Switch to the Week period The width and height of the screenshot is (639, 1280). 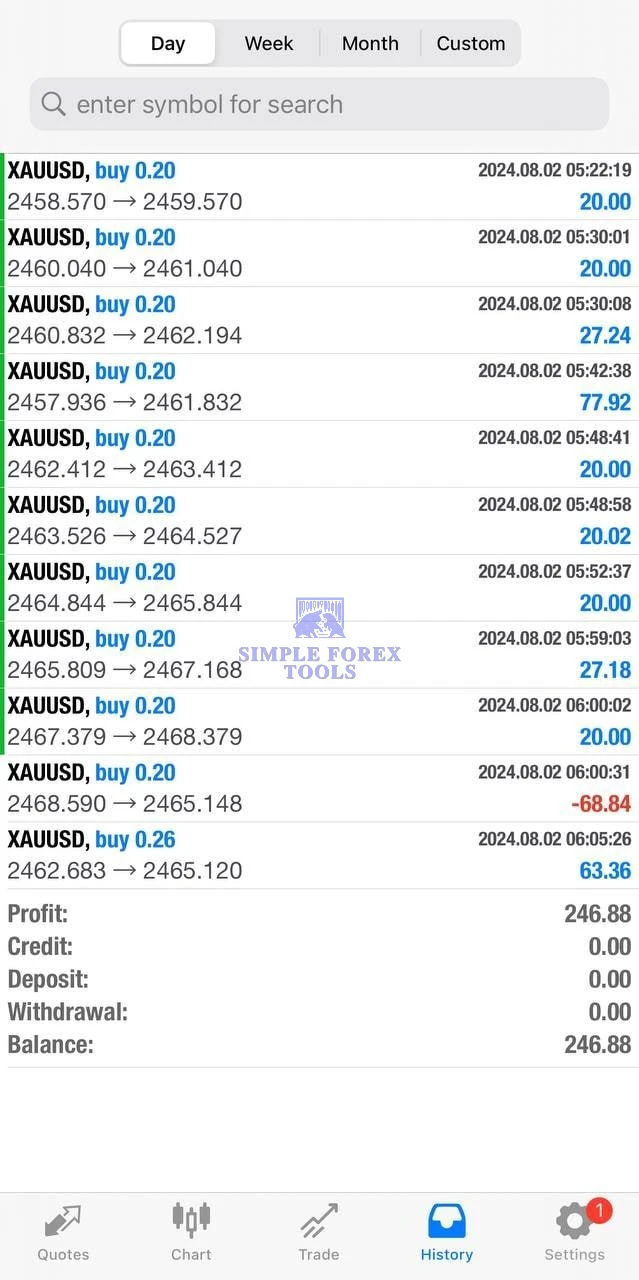[x=269, y=44]
